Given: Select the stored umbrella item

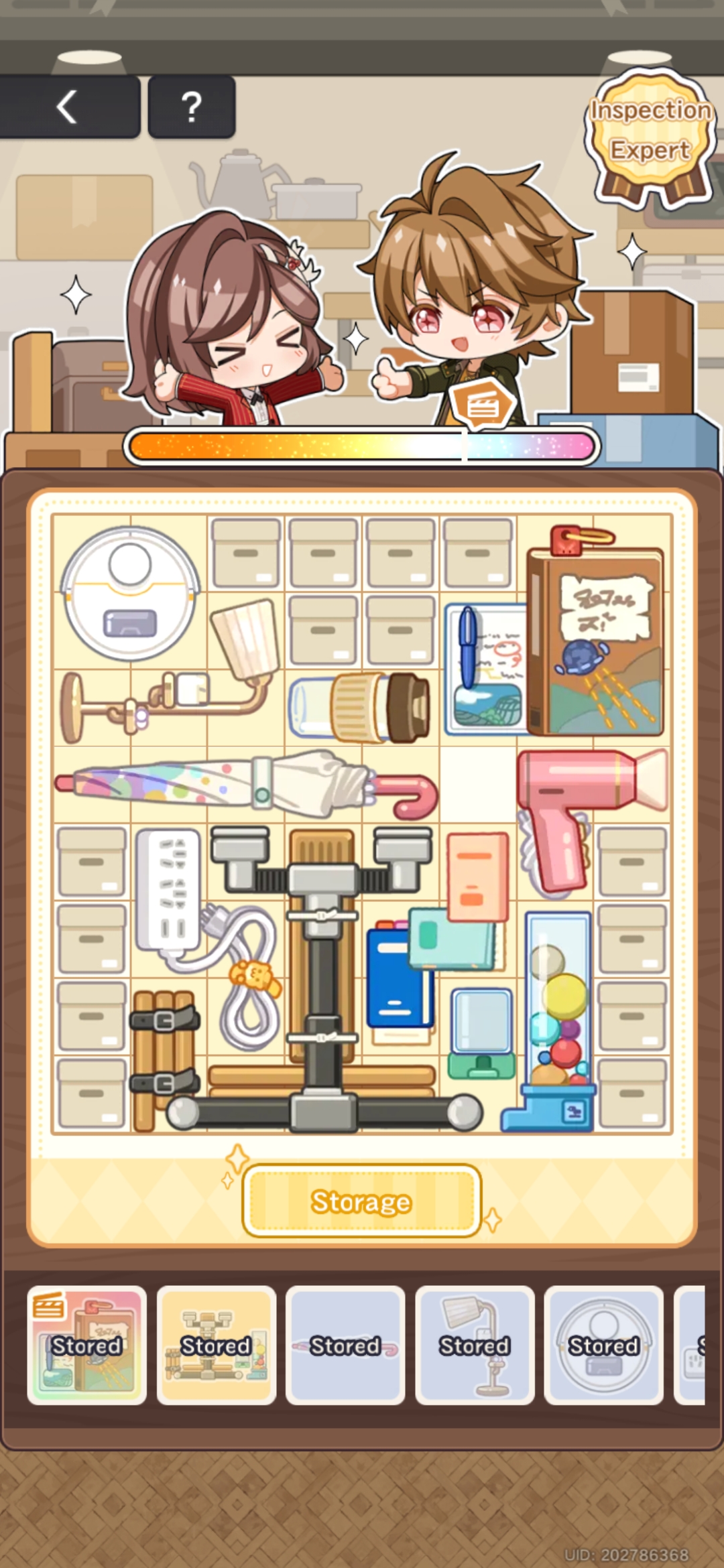Looking at the screenshot, I should [345, 1345].
